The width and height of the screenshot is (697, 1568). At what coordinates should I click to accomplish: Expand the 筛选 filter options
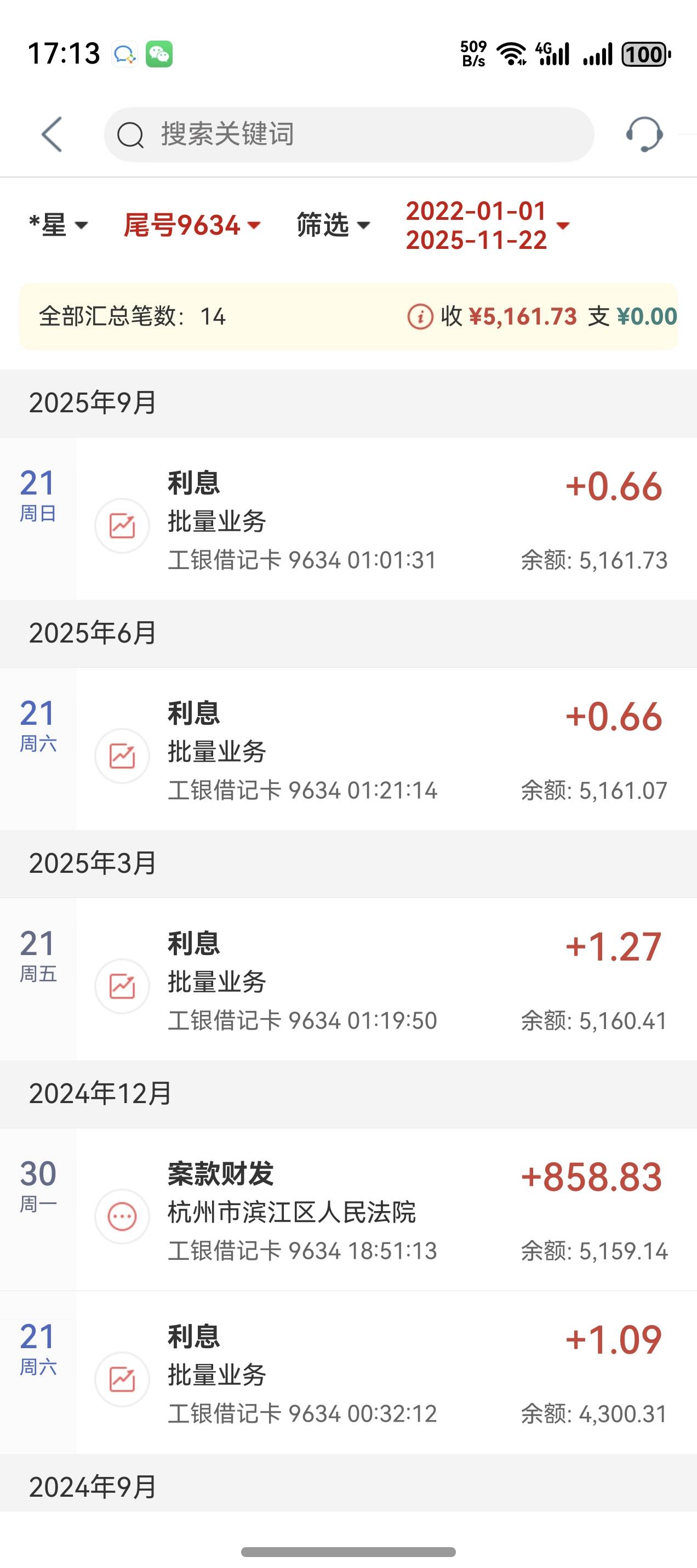coord(333,225)
